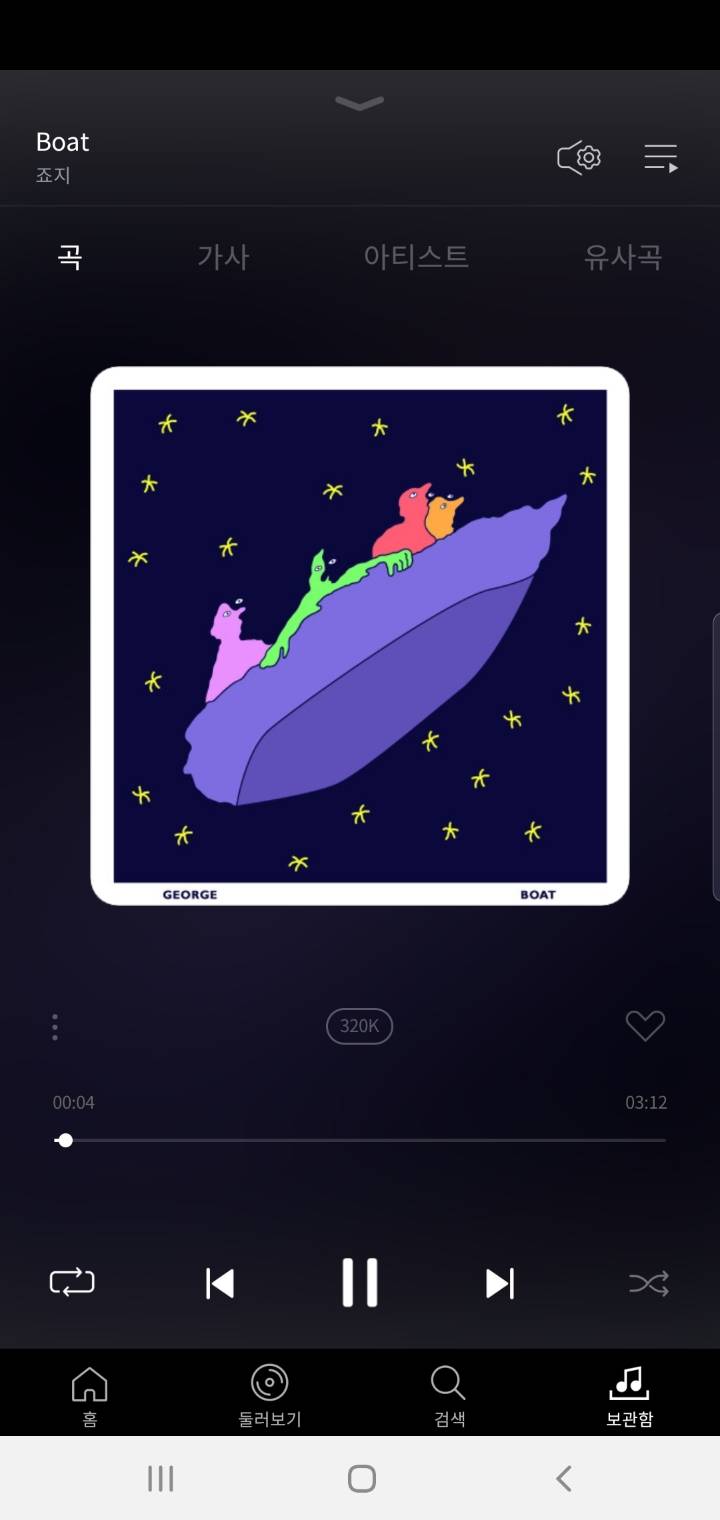
Task: Switch to the 가사 tab
Action: click(222, 257)
